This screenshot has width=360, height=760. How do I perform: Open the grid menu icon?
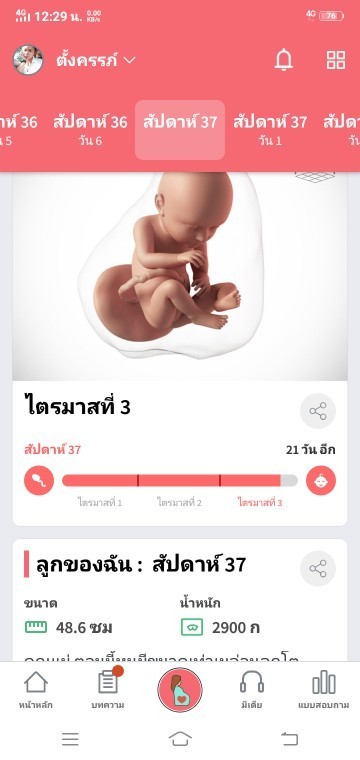point(336,60)
